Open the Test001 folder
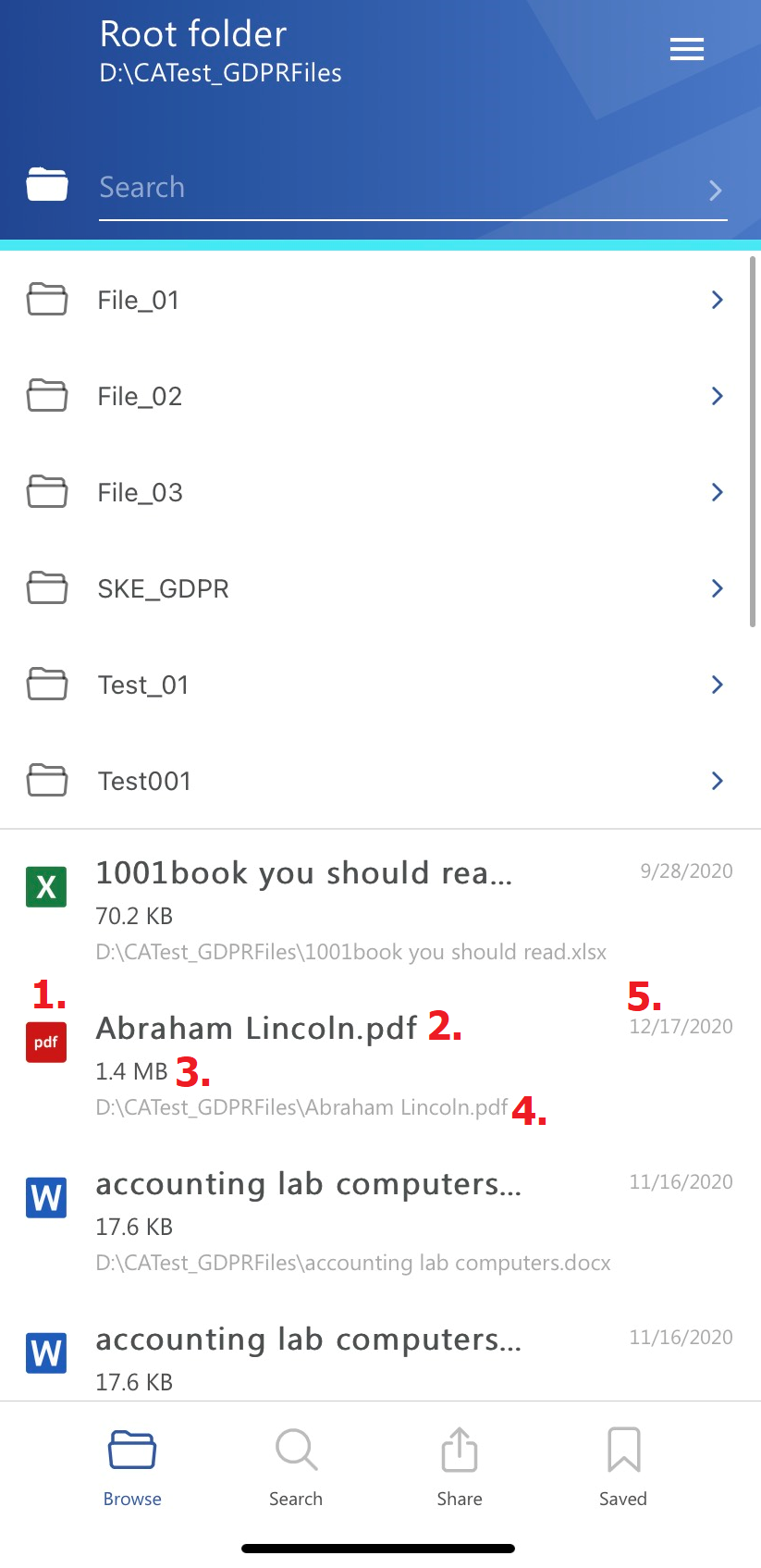 370,781
